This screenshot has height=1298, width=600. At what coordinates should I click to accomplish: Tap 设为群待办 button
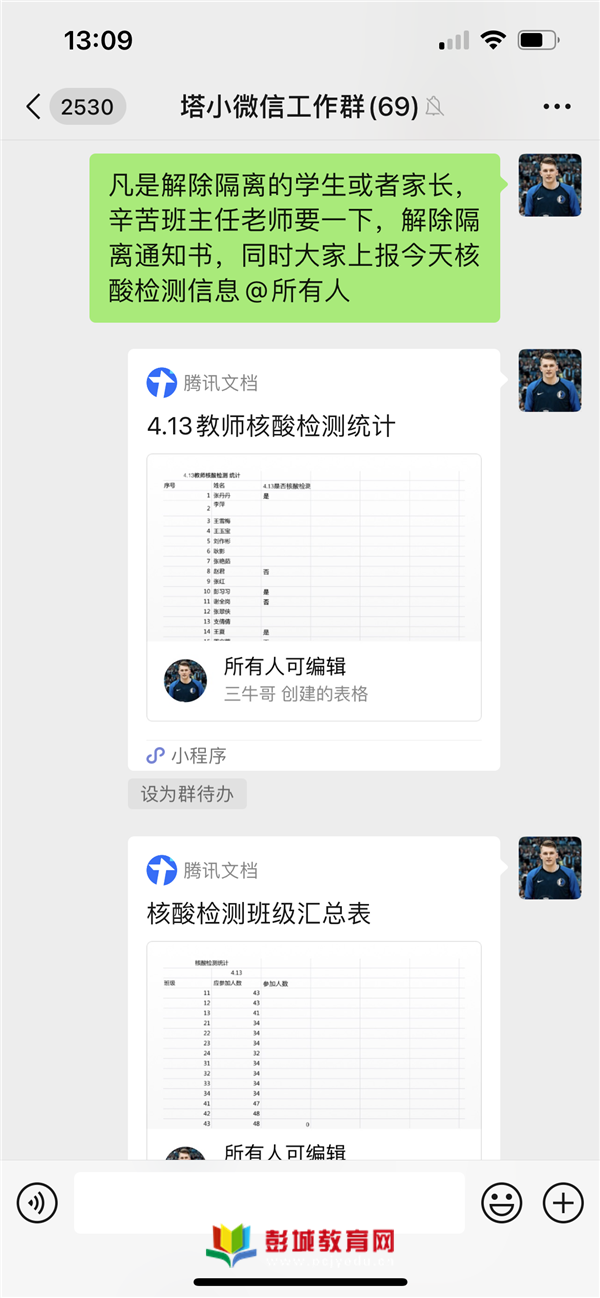click(x=187, y=794)
